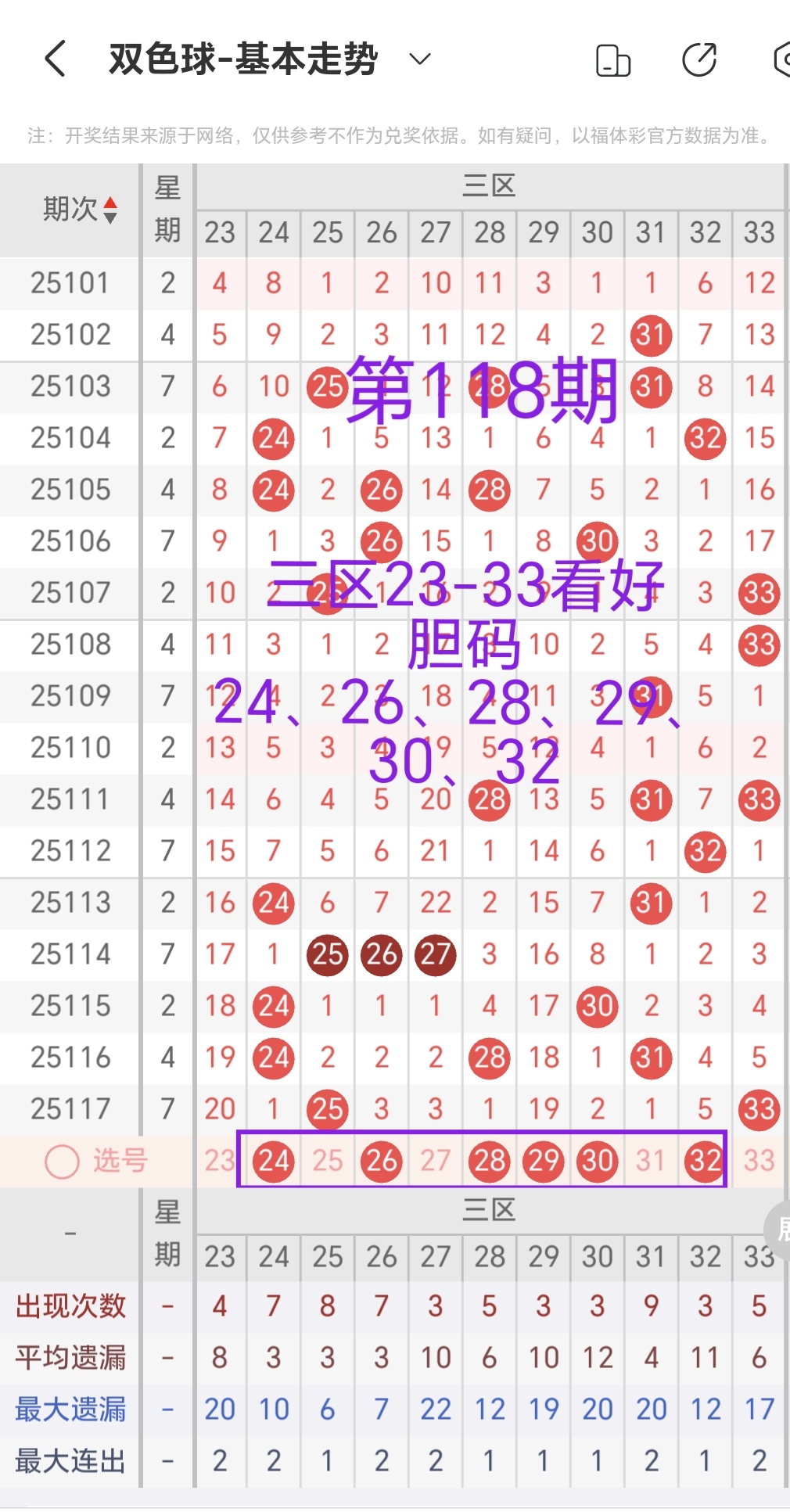Expand the 双色球-基本走势 chart type dropdown
790x1512 pixels.
click(x=420, y=59)
